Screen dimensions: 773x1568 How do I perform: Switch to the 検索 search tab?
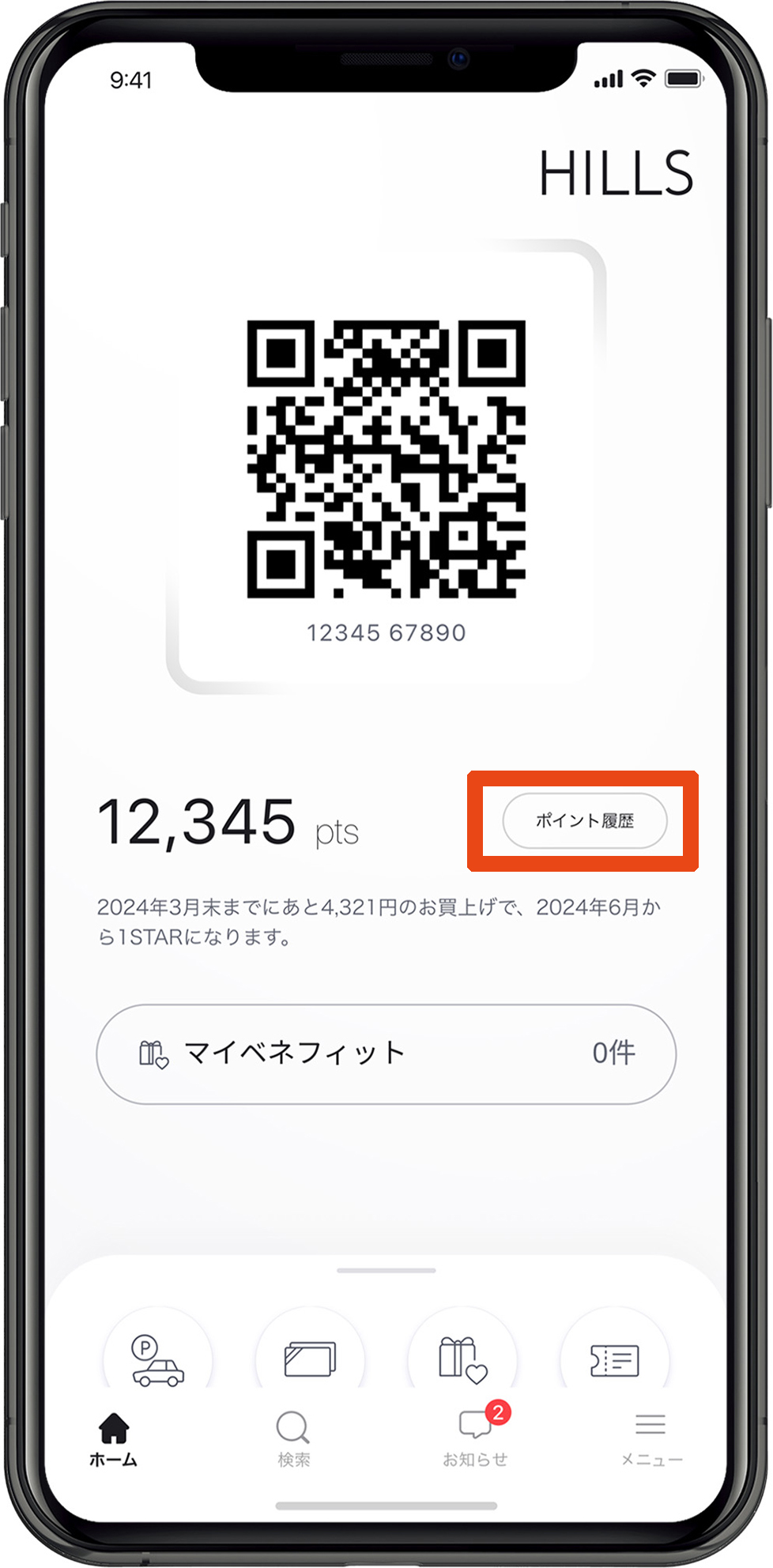tap(293, 1438)
